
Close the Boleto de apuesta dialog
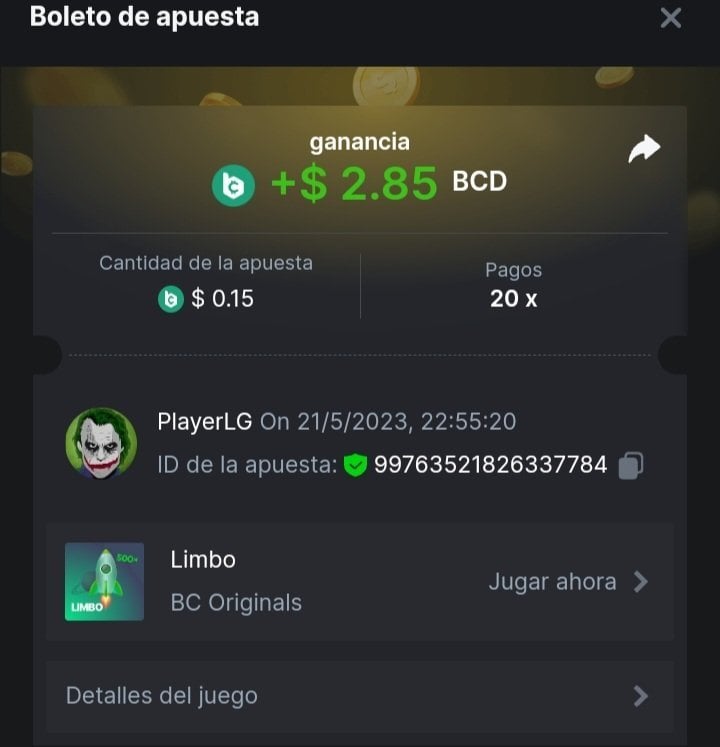click(671, 18)
